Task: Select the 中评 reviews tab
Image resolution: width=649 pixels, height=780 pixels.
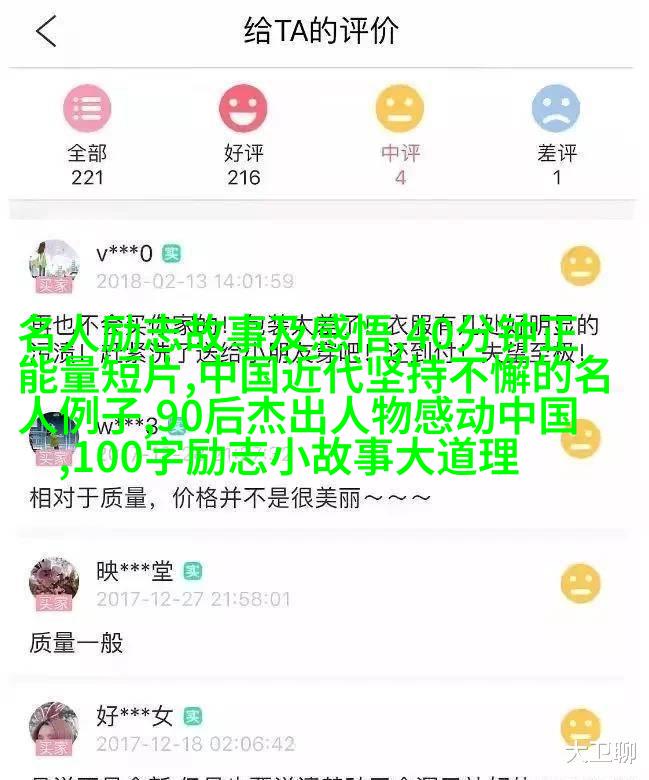Action: pos(400,135)
